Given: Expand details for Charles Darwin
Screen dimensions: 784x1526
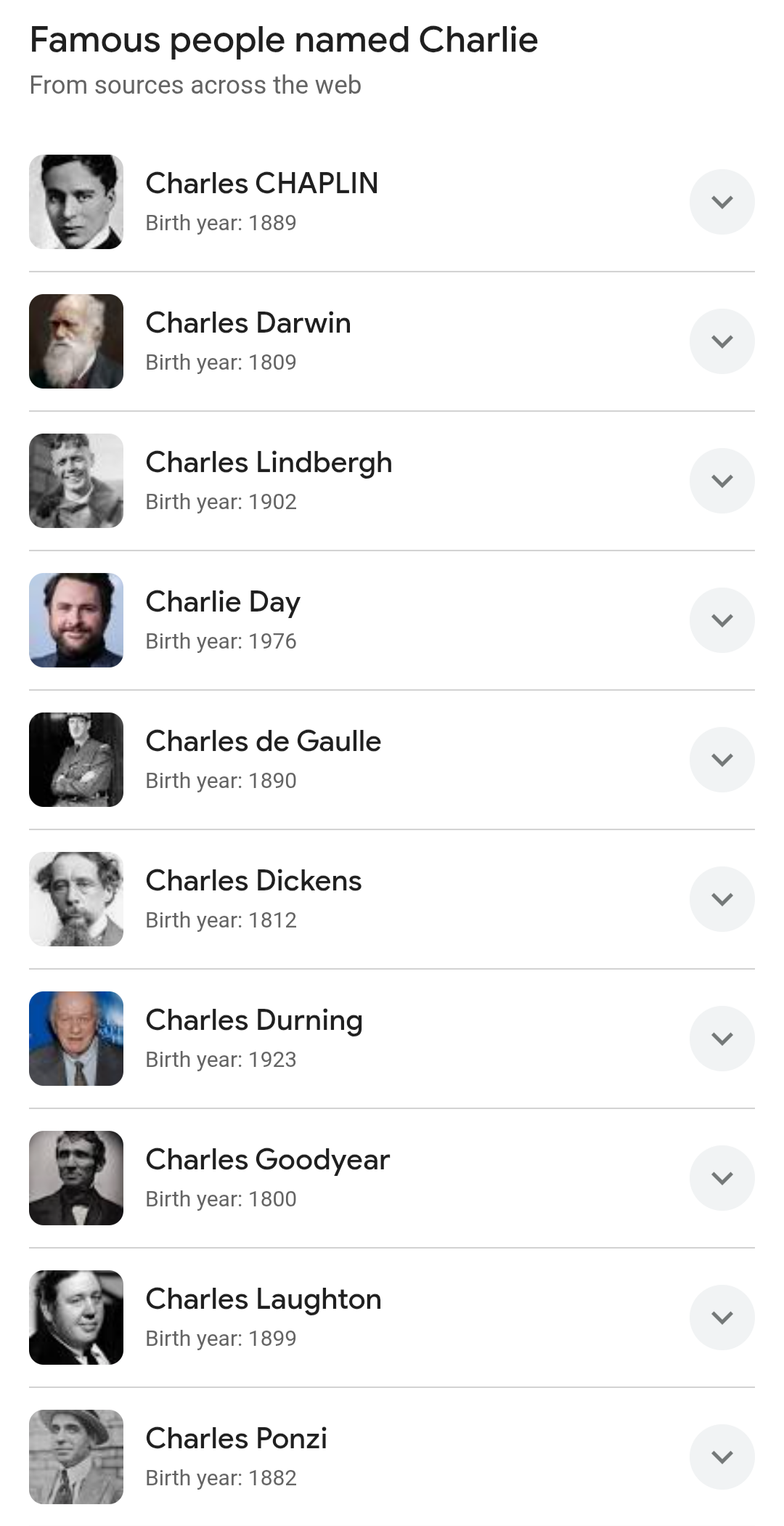Looking at the screenshot, I should [722, 341].
